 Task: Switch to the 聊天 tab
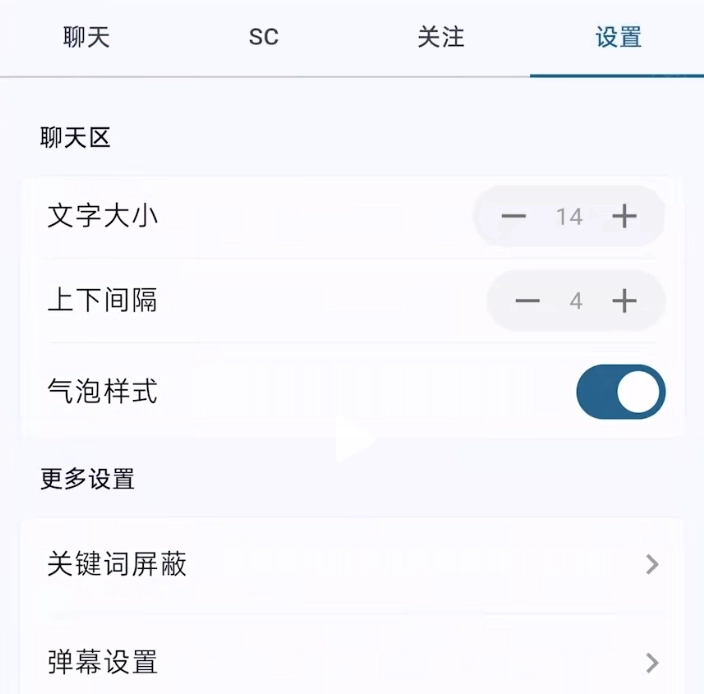[86, 38]
